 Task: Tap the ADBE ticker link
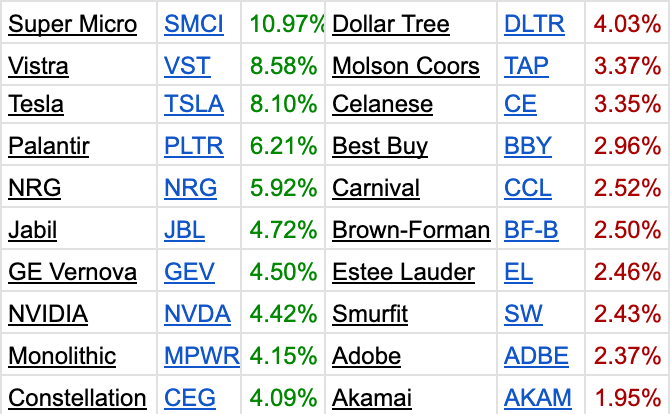536,357
